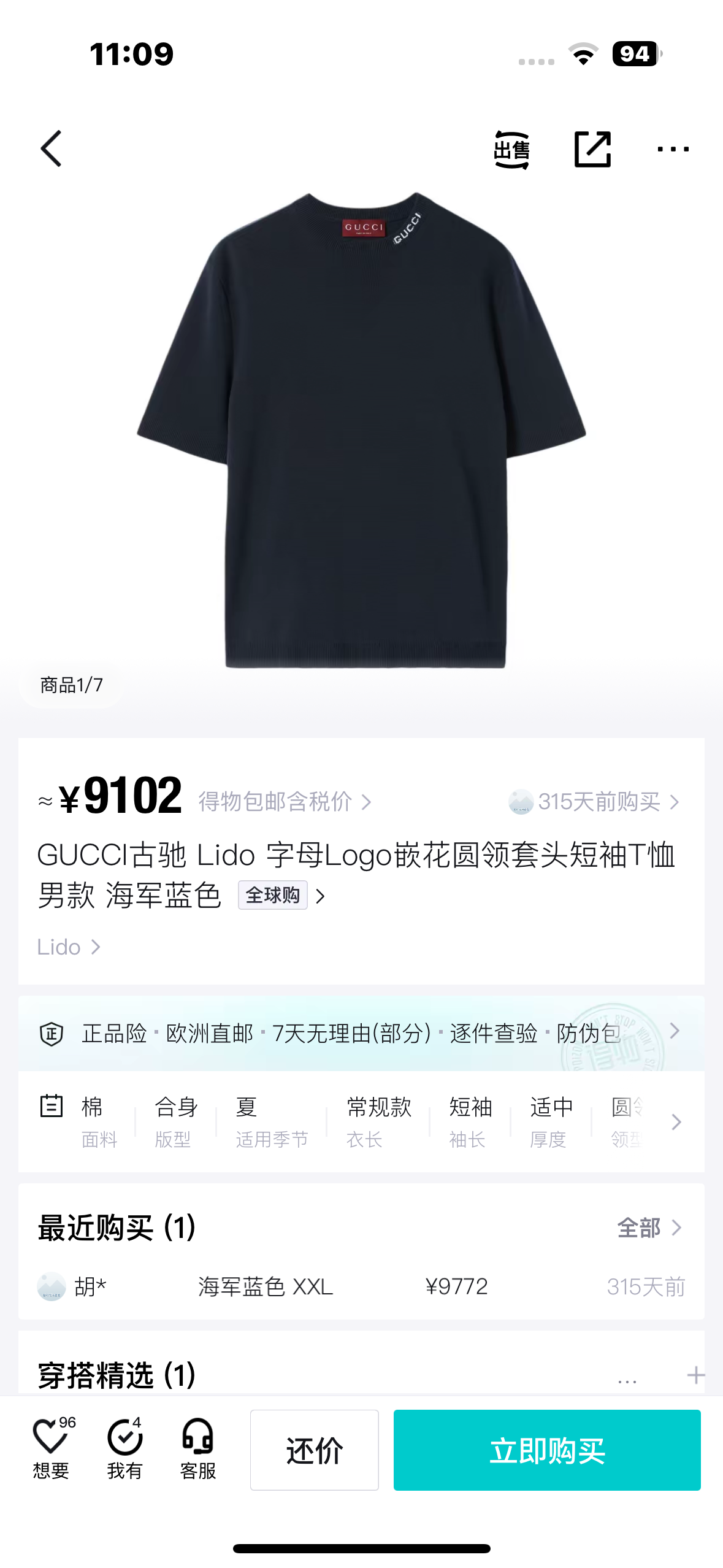Open the 出售 sell option
The image size is (723, 1568).
(511, 149)
